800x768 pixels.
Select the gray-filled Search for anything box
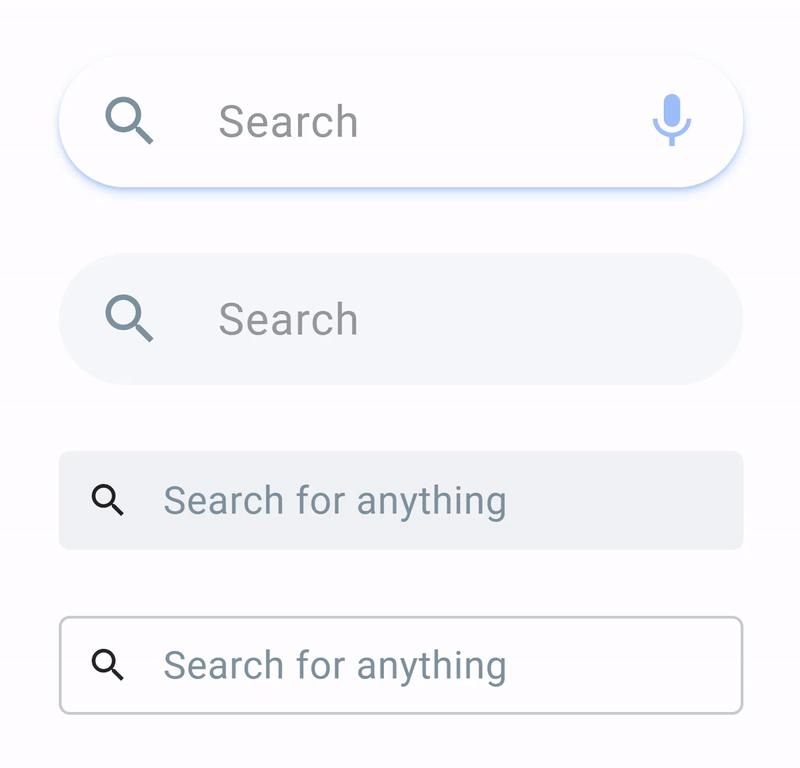pyautogui.click(x=401, y=500)
